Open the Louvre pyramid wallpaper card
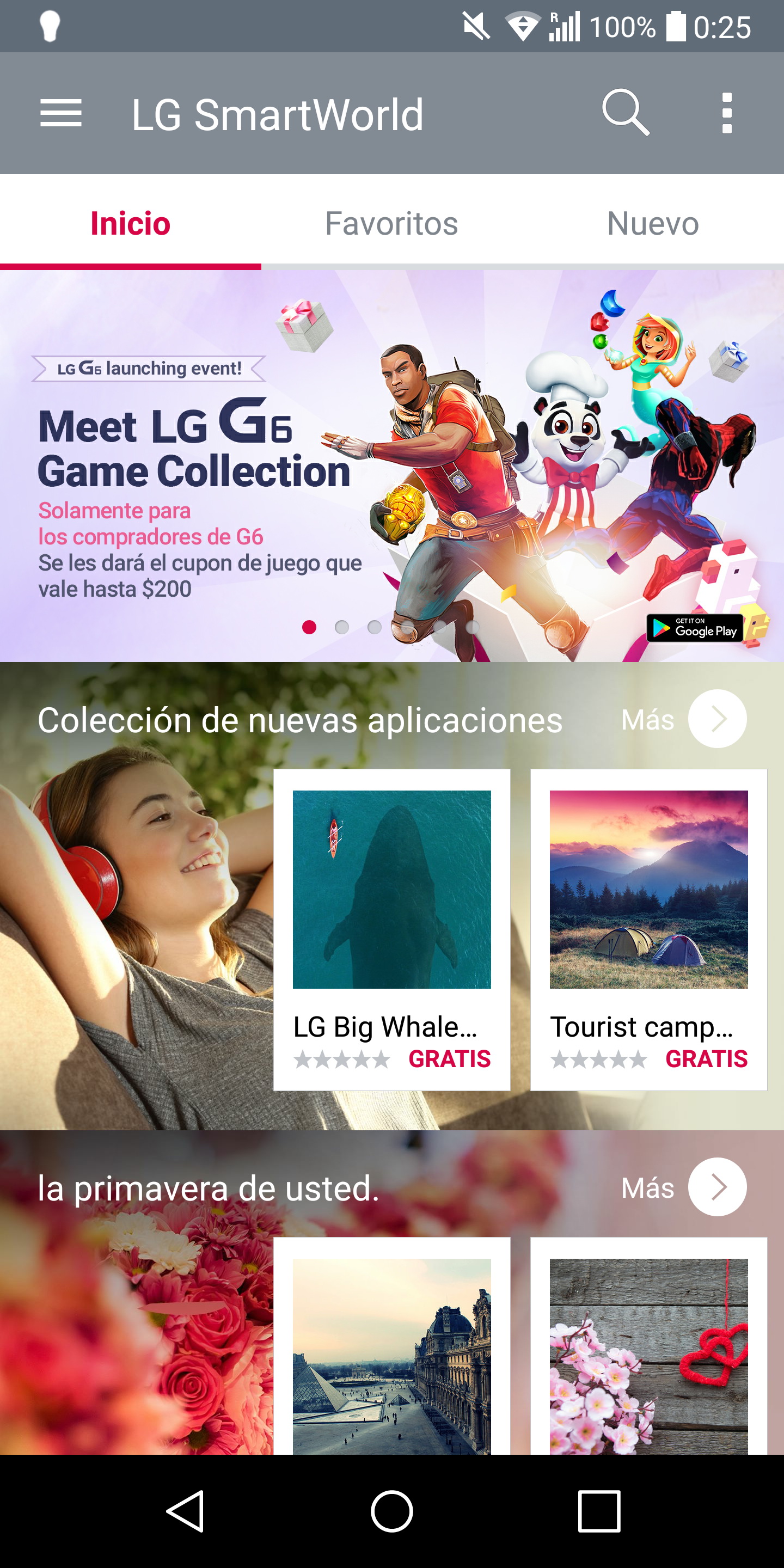 tap(391, 1346)
